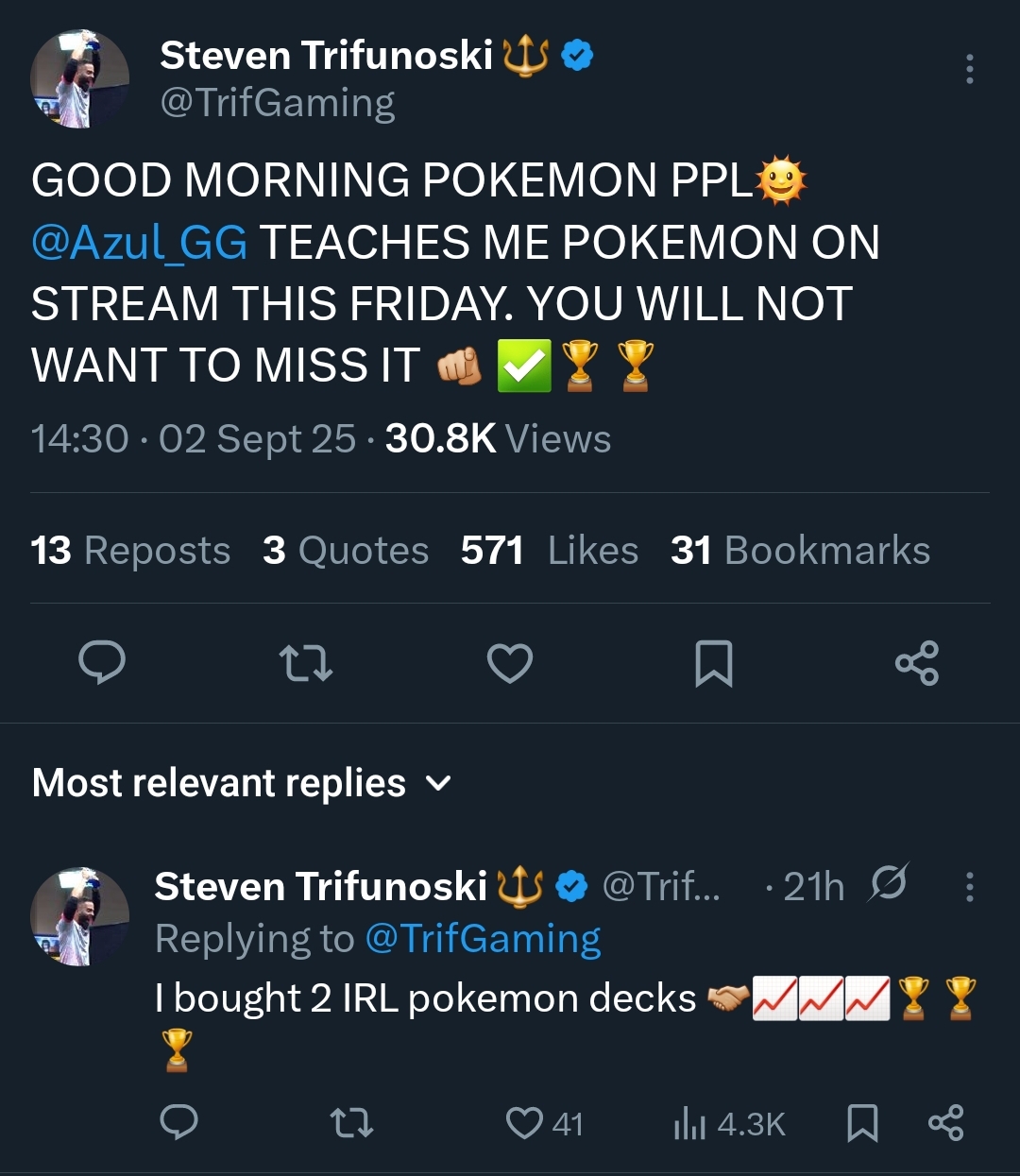
Task: Open the @Azul_GG mention link
Action: click(140, 243)
